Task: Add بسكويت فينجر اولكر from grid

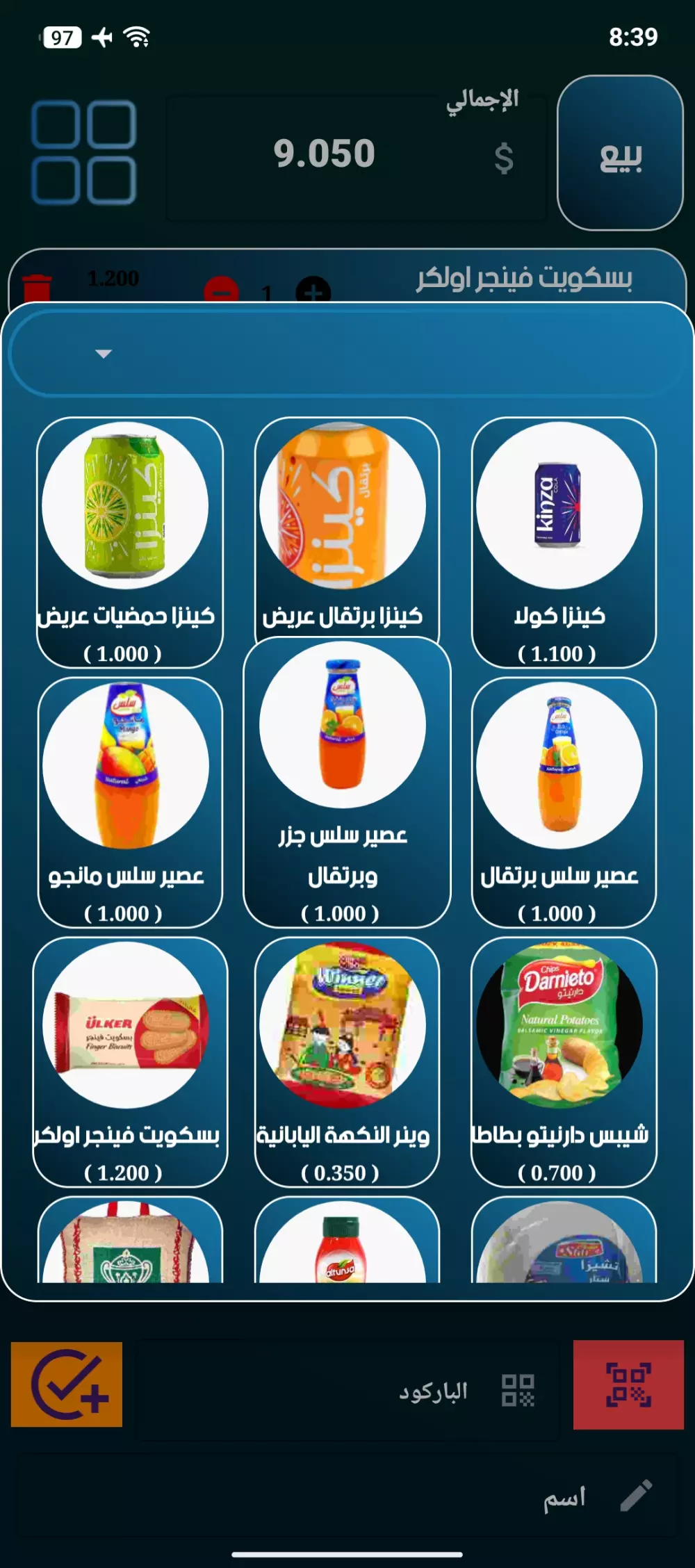Action: coord(130,1061)
